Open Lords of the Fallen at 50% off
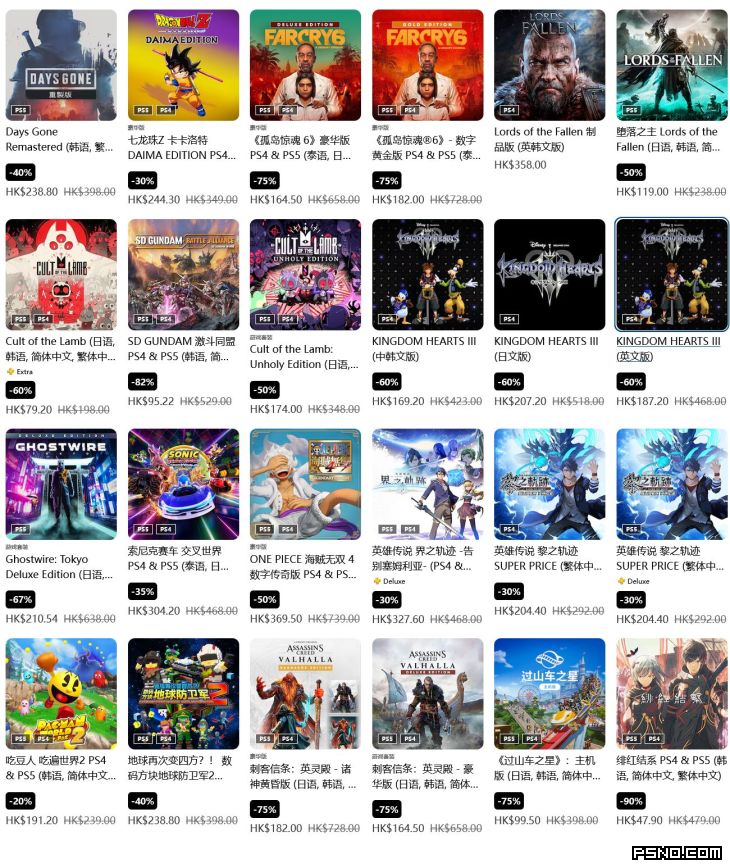This screenshot has width=730, height=868. 671,65
